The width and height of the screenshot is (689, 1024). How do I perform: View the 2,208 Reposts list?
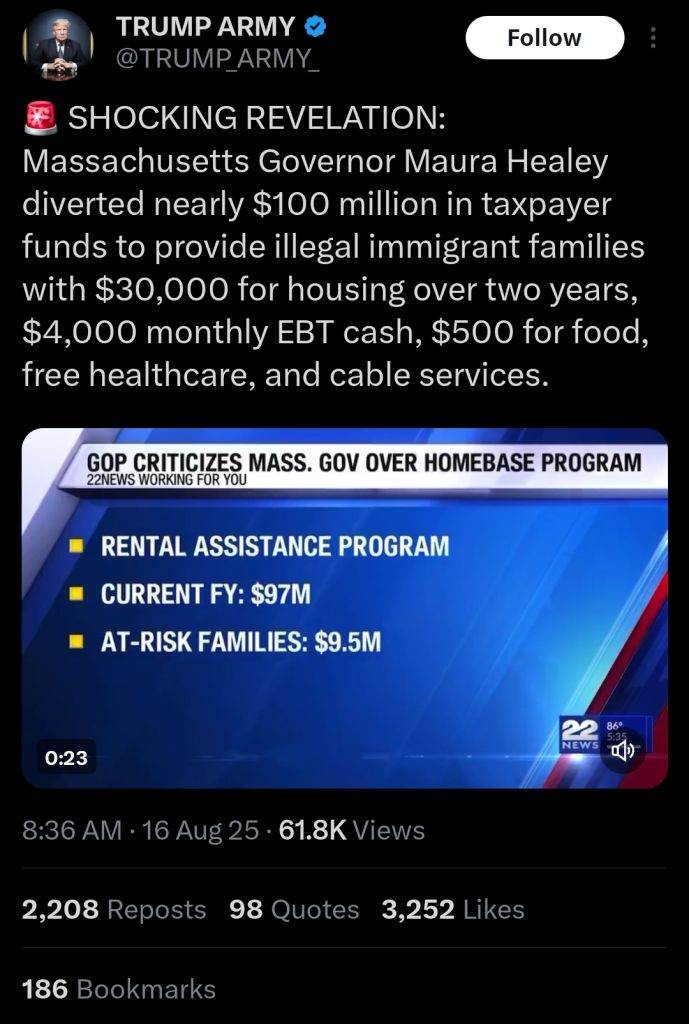click(x=114, y=909)
